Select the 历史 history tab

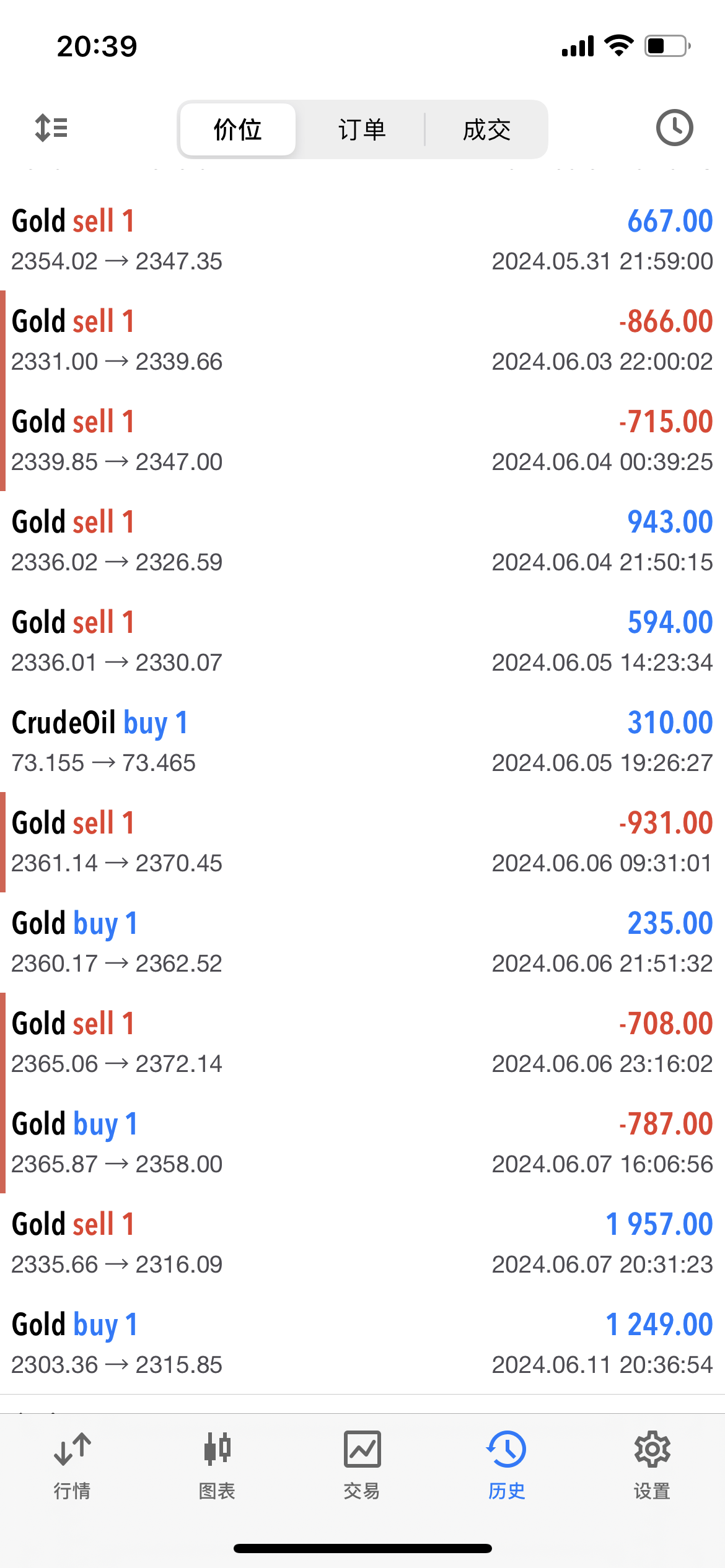(507, 1466)
